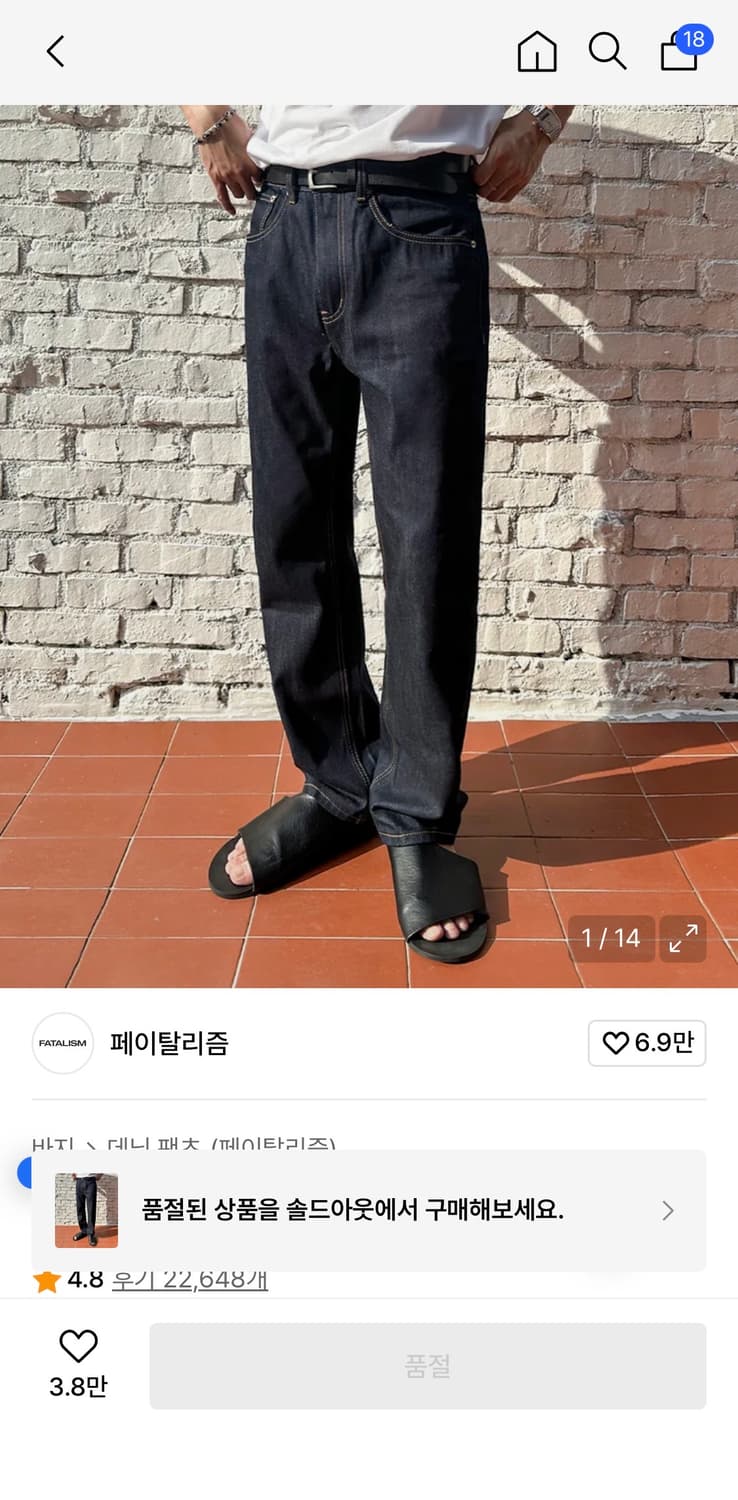Open the shopping bag with 18 items

(x=679, y=55)
